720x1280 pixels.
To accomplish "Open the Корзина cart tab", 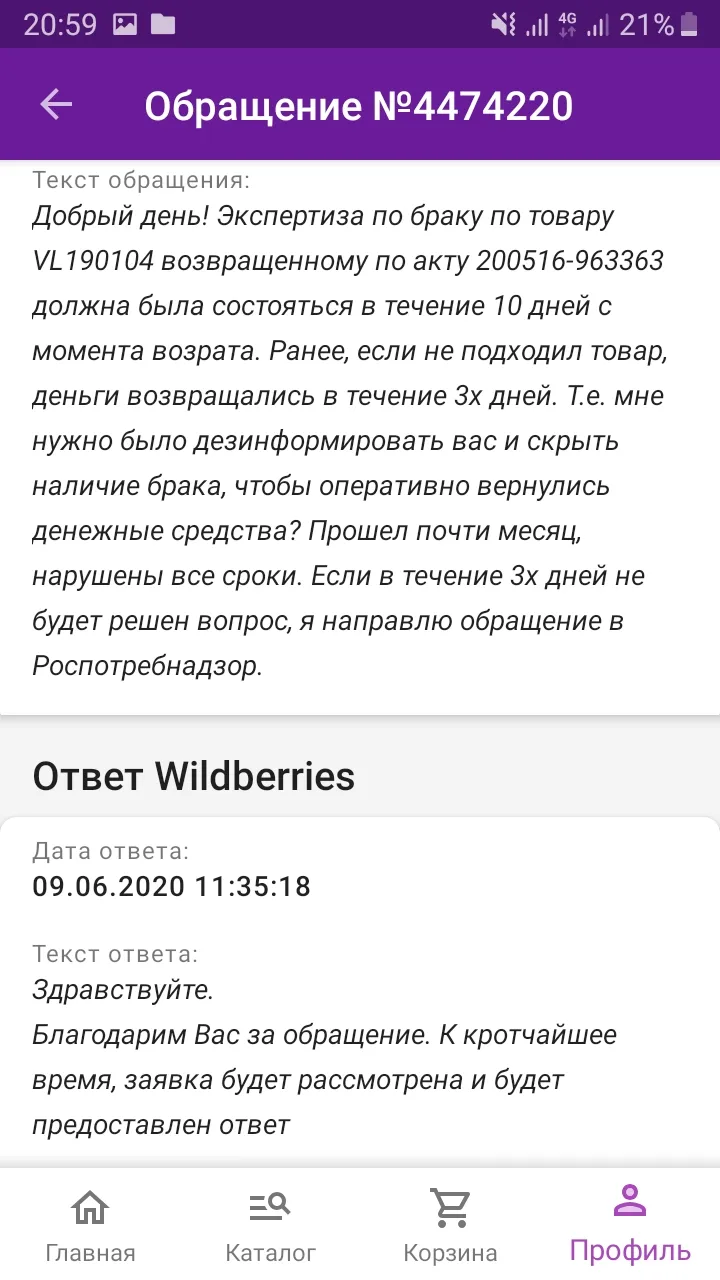I will [450, 1225].
